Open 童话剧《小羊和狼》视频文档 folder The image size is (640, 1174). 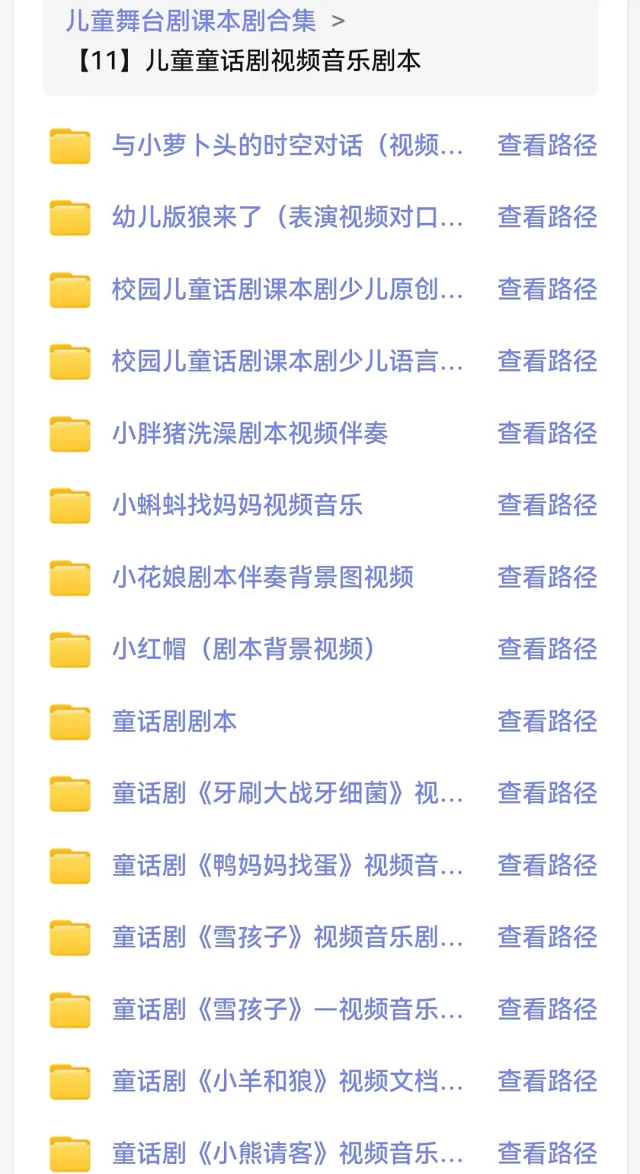pos(287,1081)
